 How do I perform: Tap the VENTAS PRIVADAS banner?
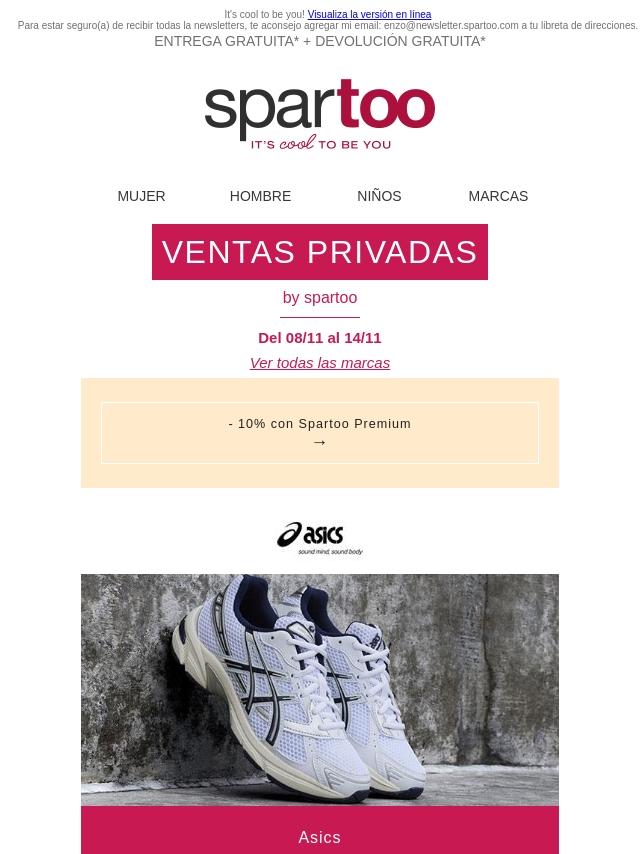click(320, 252)
